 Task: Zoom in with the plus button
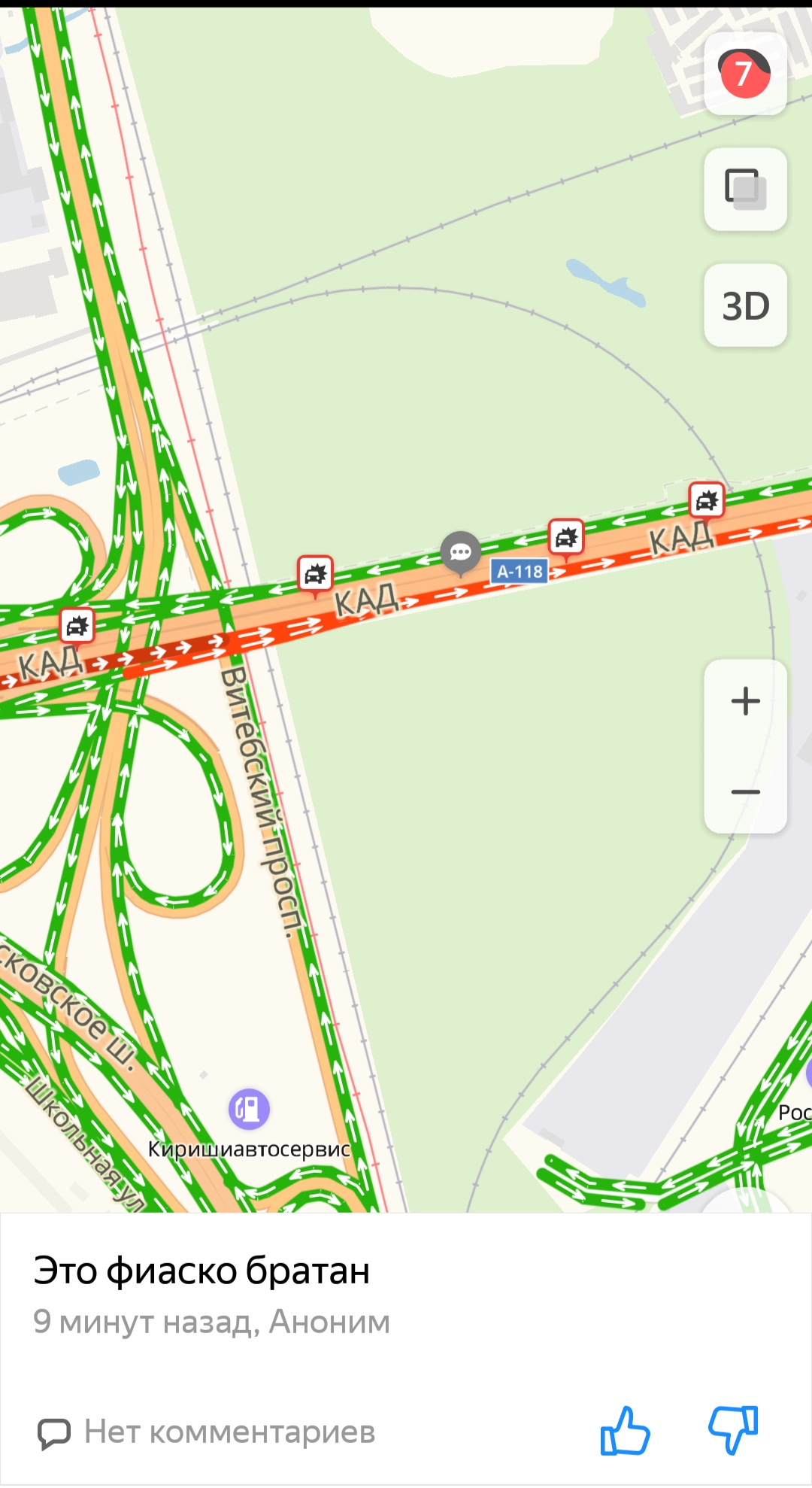(x=744, y=701)
